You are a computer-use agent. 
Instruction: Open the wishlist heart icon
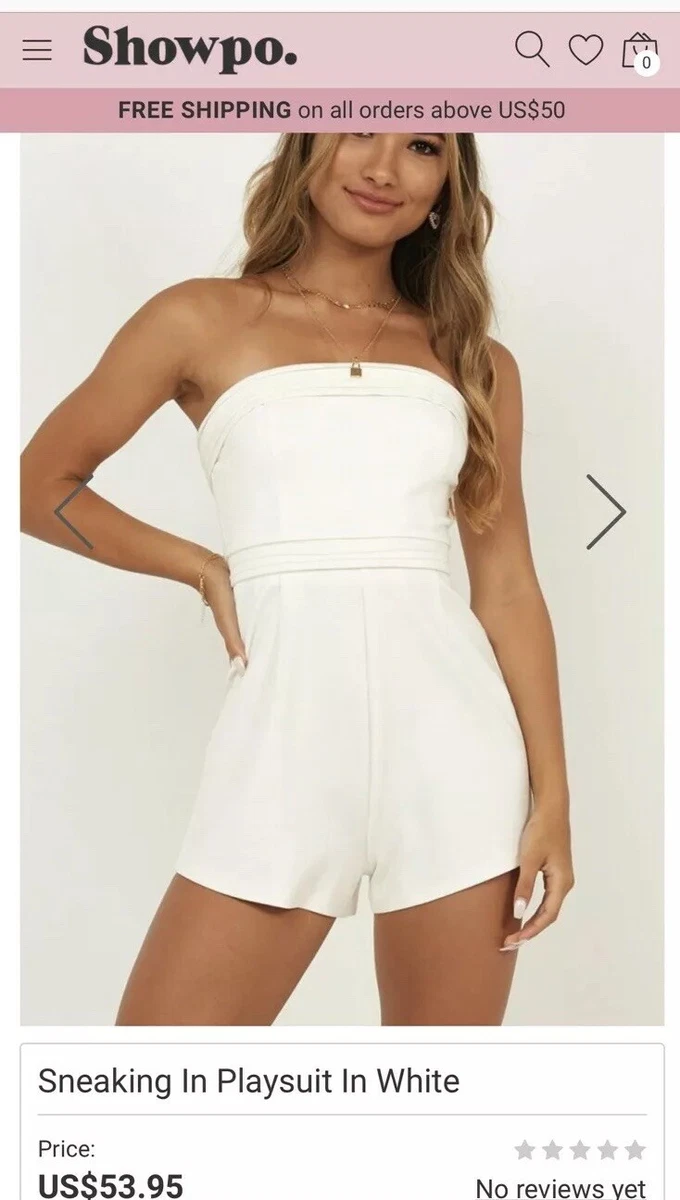click(x=586, y=50)
